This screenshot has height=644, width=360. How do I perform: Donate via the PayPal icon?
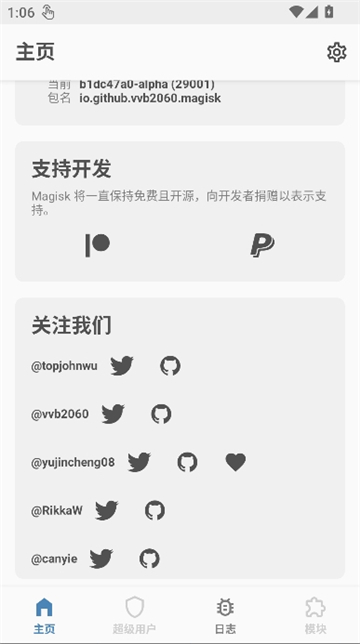262,245
